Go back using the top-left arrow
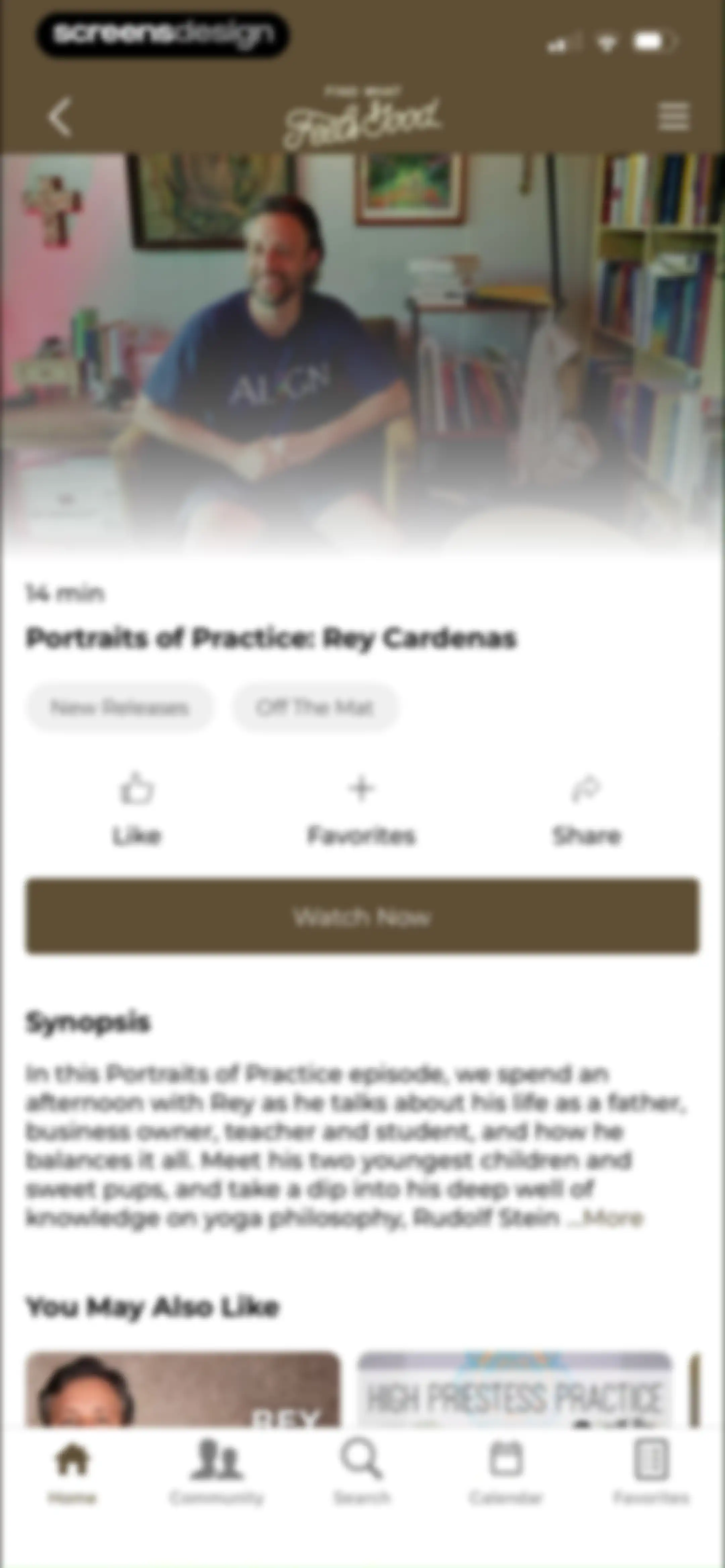Screen dimensions: 725x1568 point(60,116)
